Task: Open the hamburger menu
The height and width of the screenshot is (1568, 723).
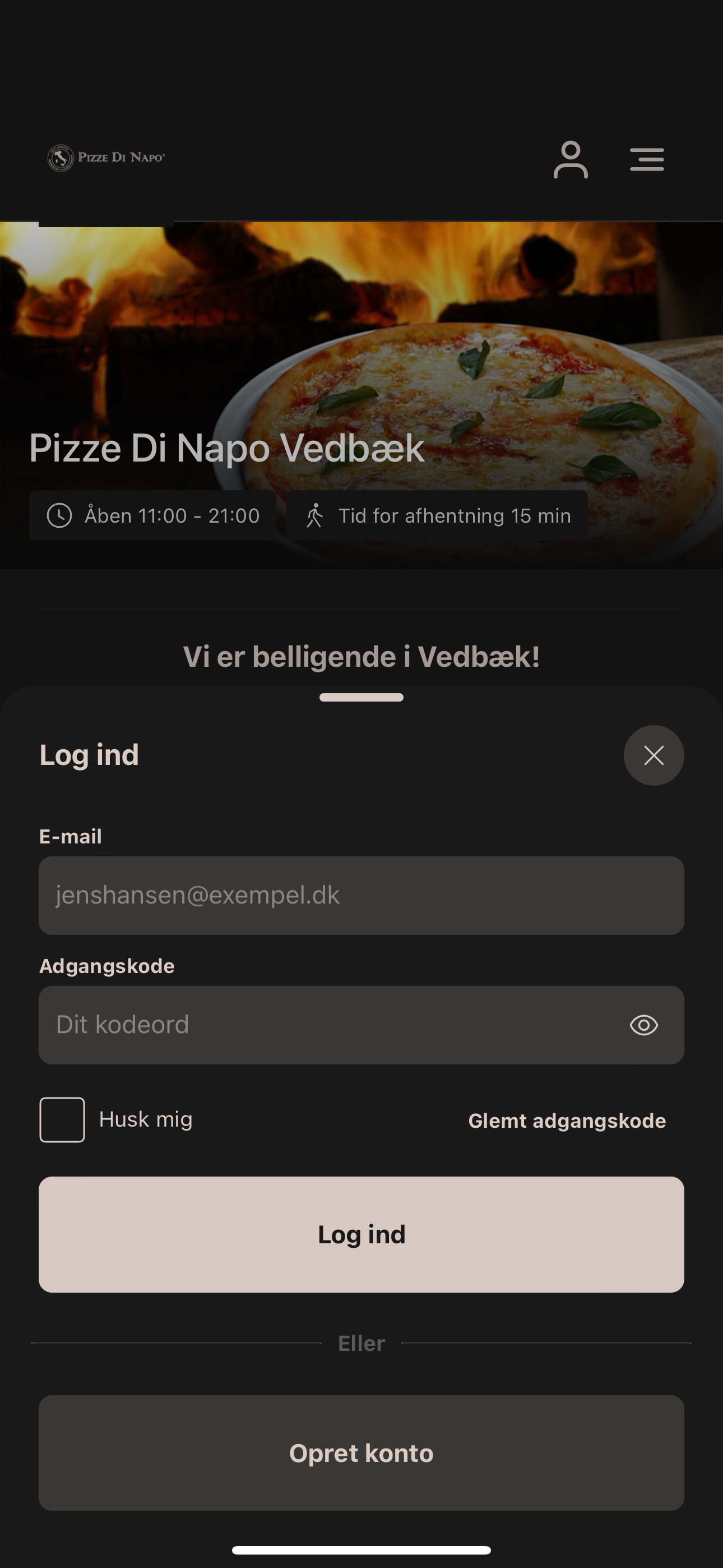Action: pyautogui.click(x=647, y=159)
